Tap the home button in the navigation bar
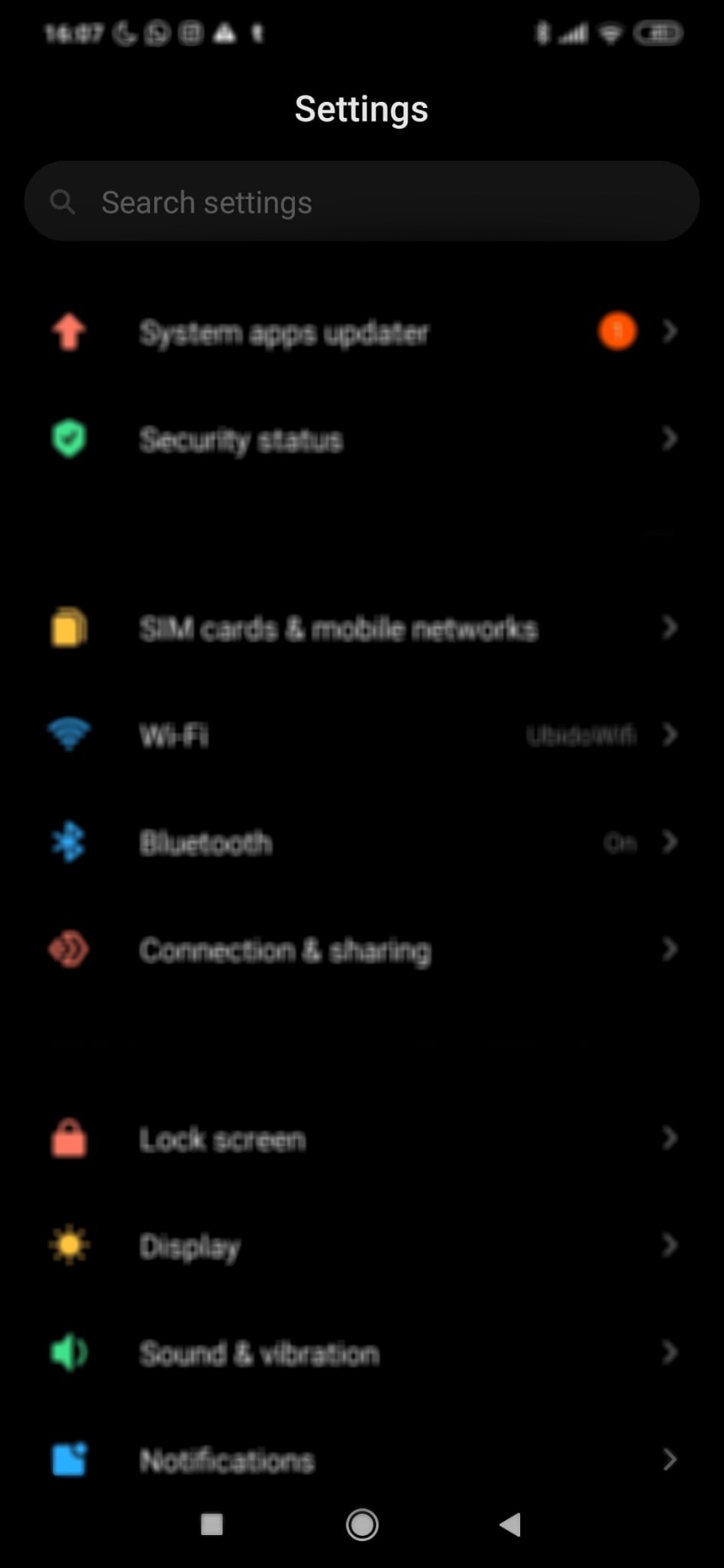The width and height of the screenshot is (724, 1568). 362,1524
